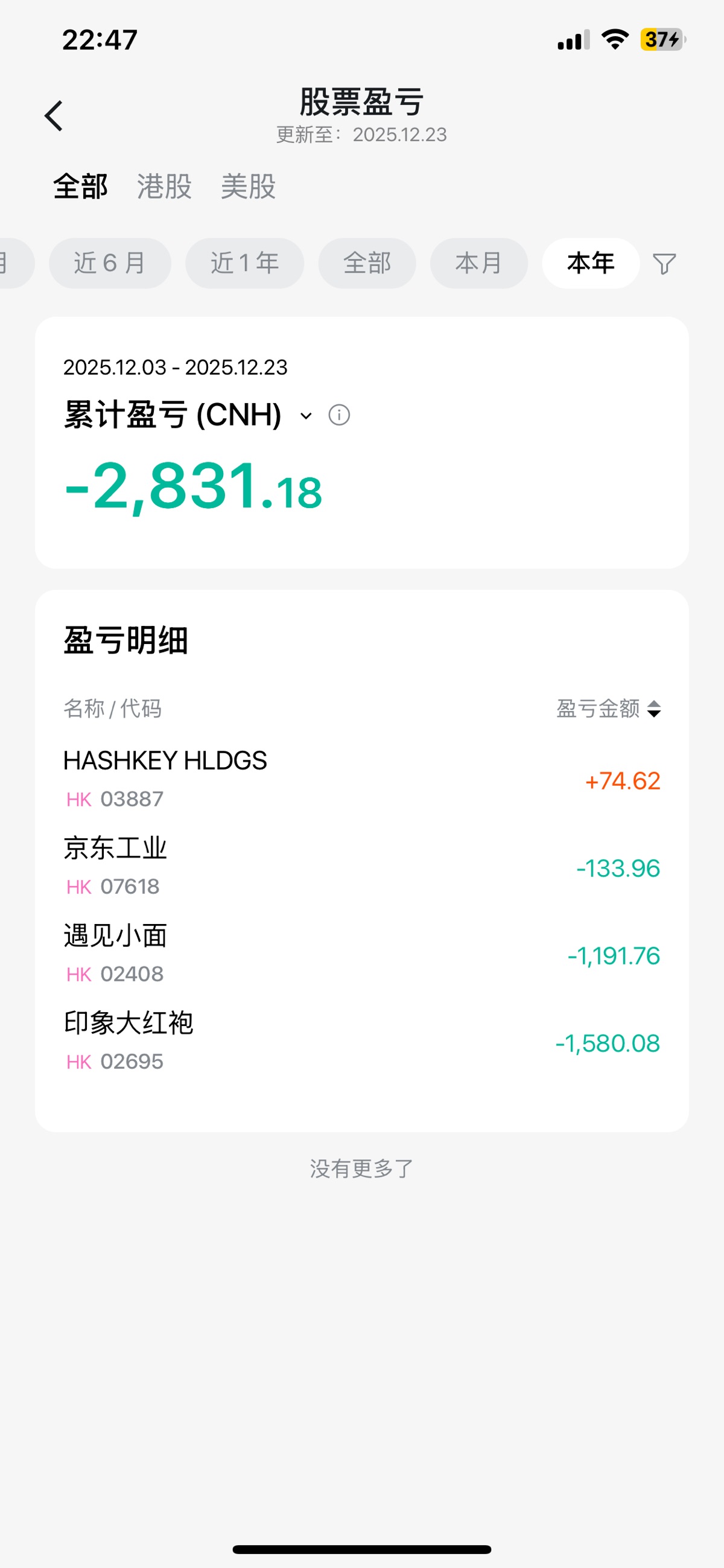Pick the 本月 time range chip
Image resolution: width=724 pixels, height=1568 pixels.
tap(479, 263)
